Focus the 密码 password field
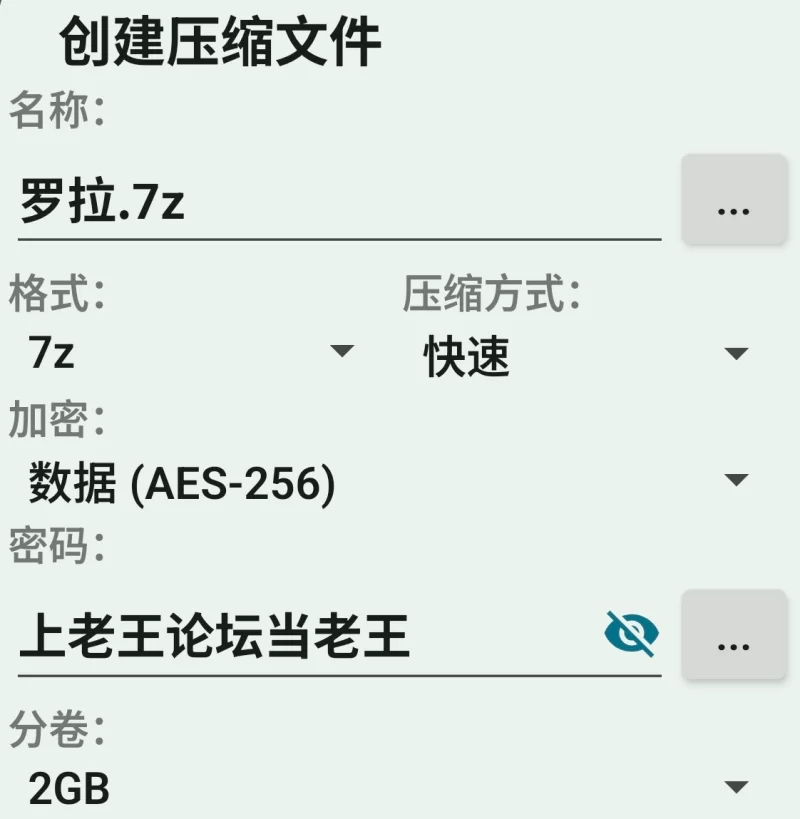Image resolution: width=800 pixels, height=819 pixels. pos(300,637)
